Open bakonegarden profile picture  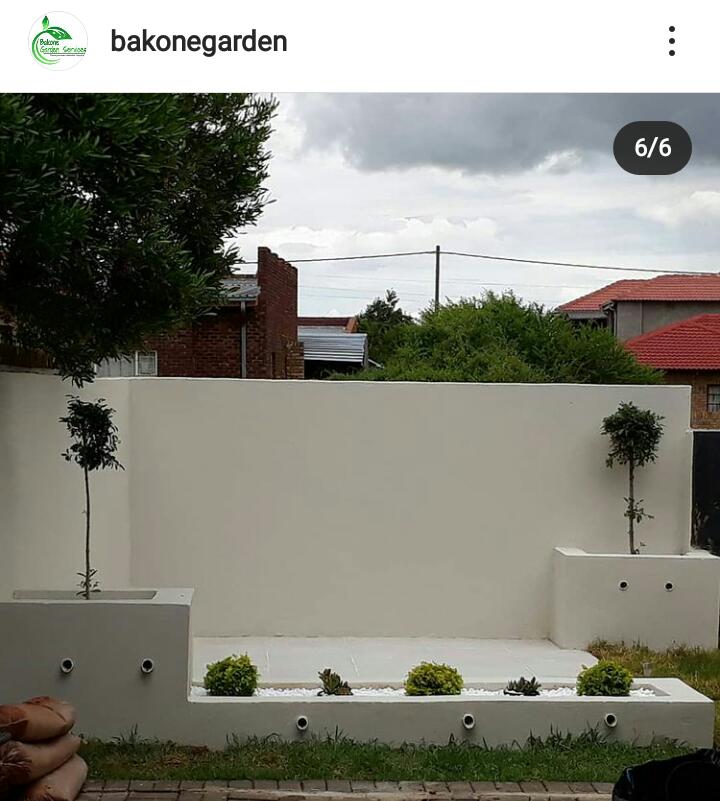pos(58,41)
